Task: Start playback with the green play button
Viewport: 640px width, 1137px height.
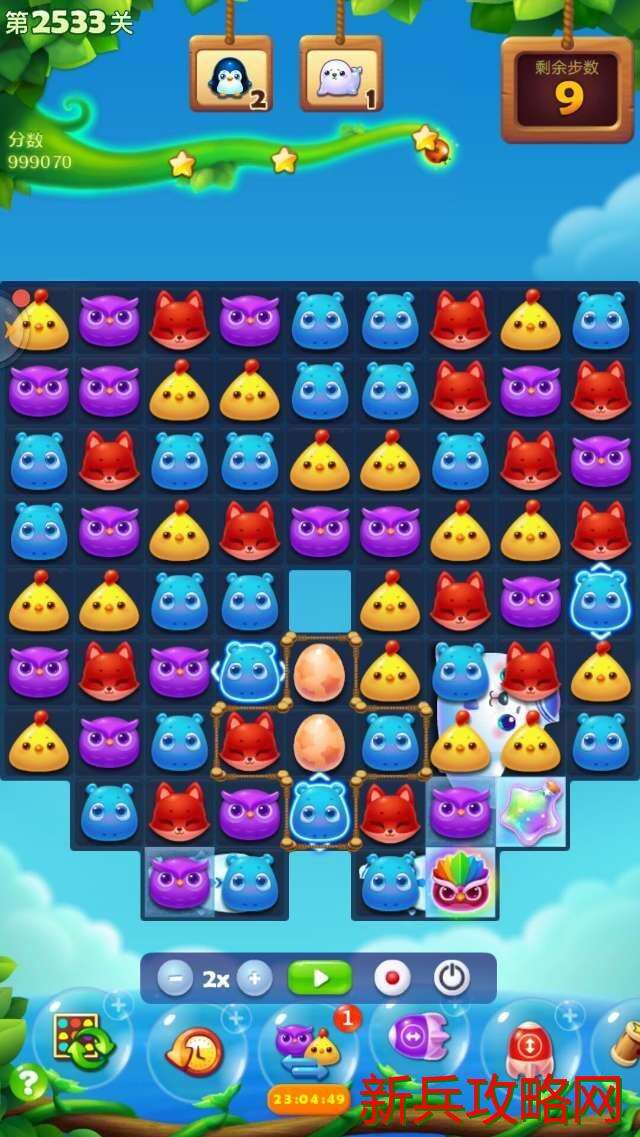Action: click(x=320, y=978)
